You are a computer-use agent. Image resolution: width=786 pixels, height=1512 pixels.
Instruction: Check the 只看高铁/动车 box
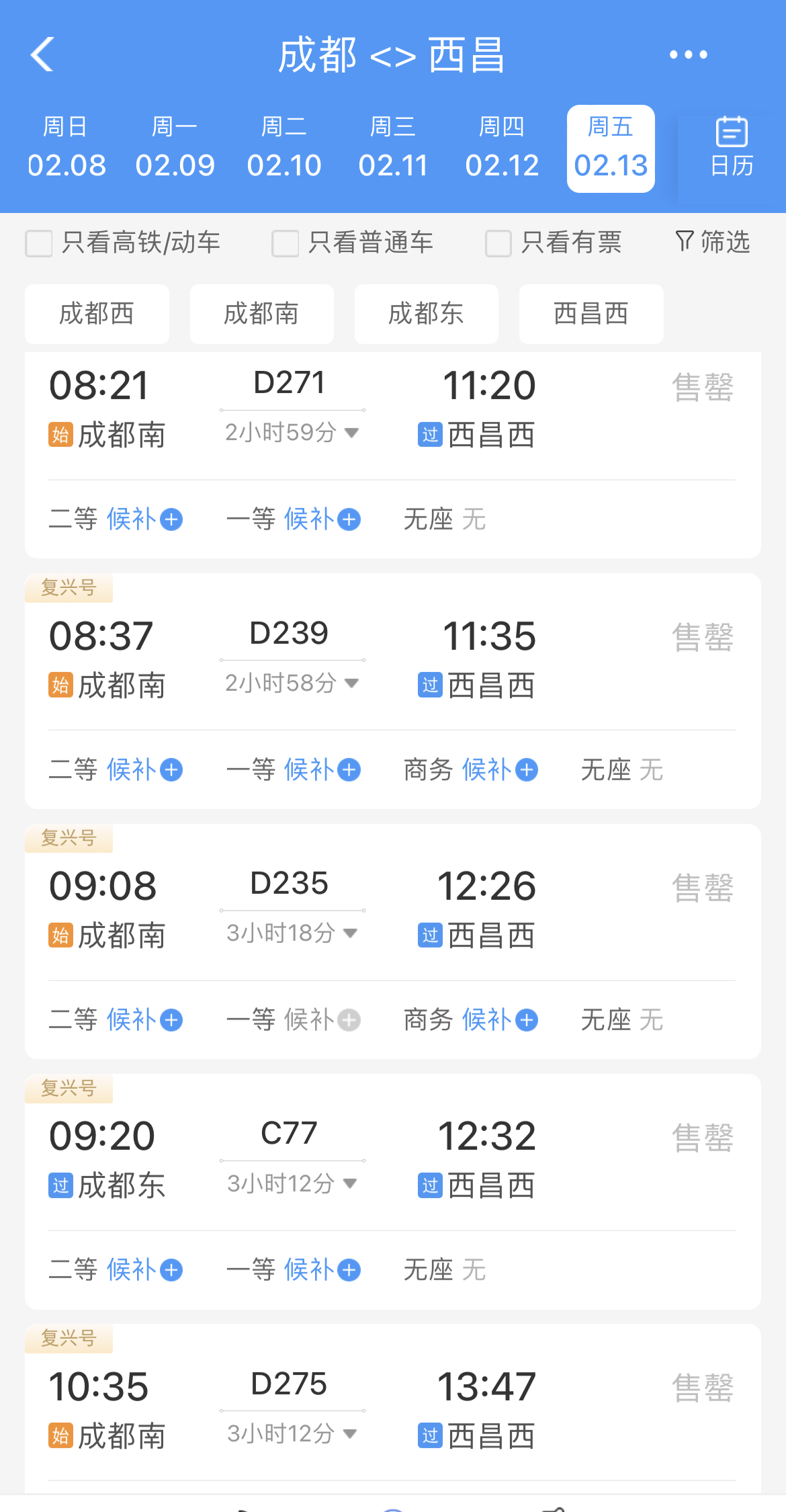tap(39, 243)
